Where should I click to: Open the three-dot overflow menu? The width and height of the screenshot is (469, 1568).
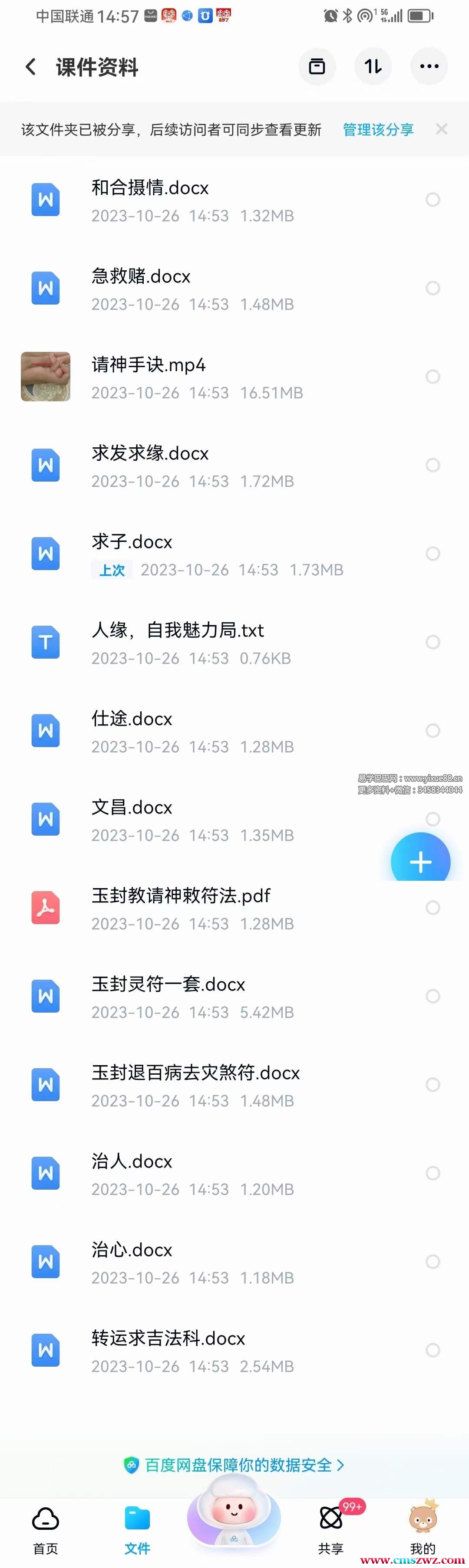tap(429, 66)
